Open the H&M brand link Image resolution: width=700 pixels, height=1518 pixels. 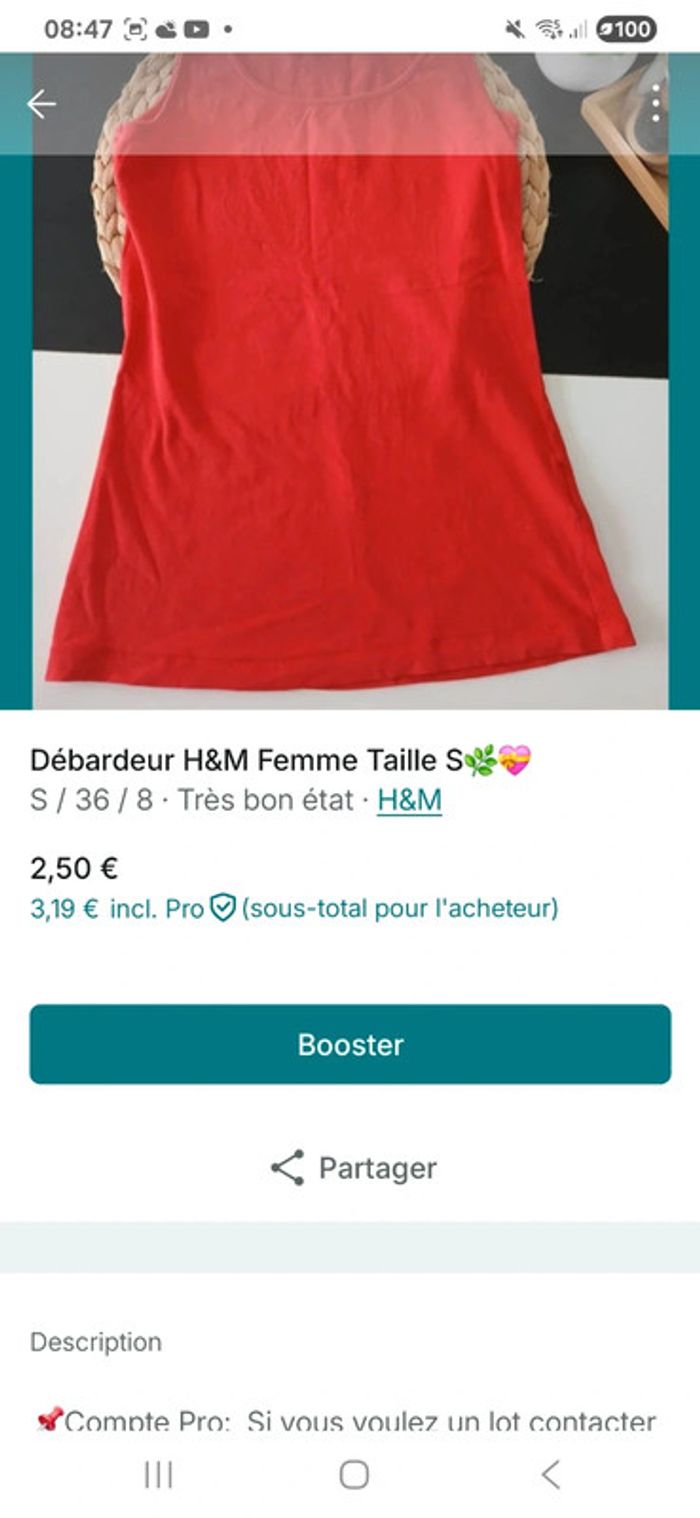tap(409, 801)
